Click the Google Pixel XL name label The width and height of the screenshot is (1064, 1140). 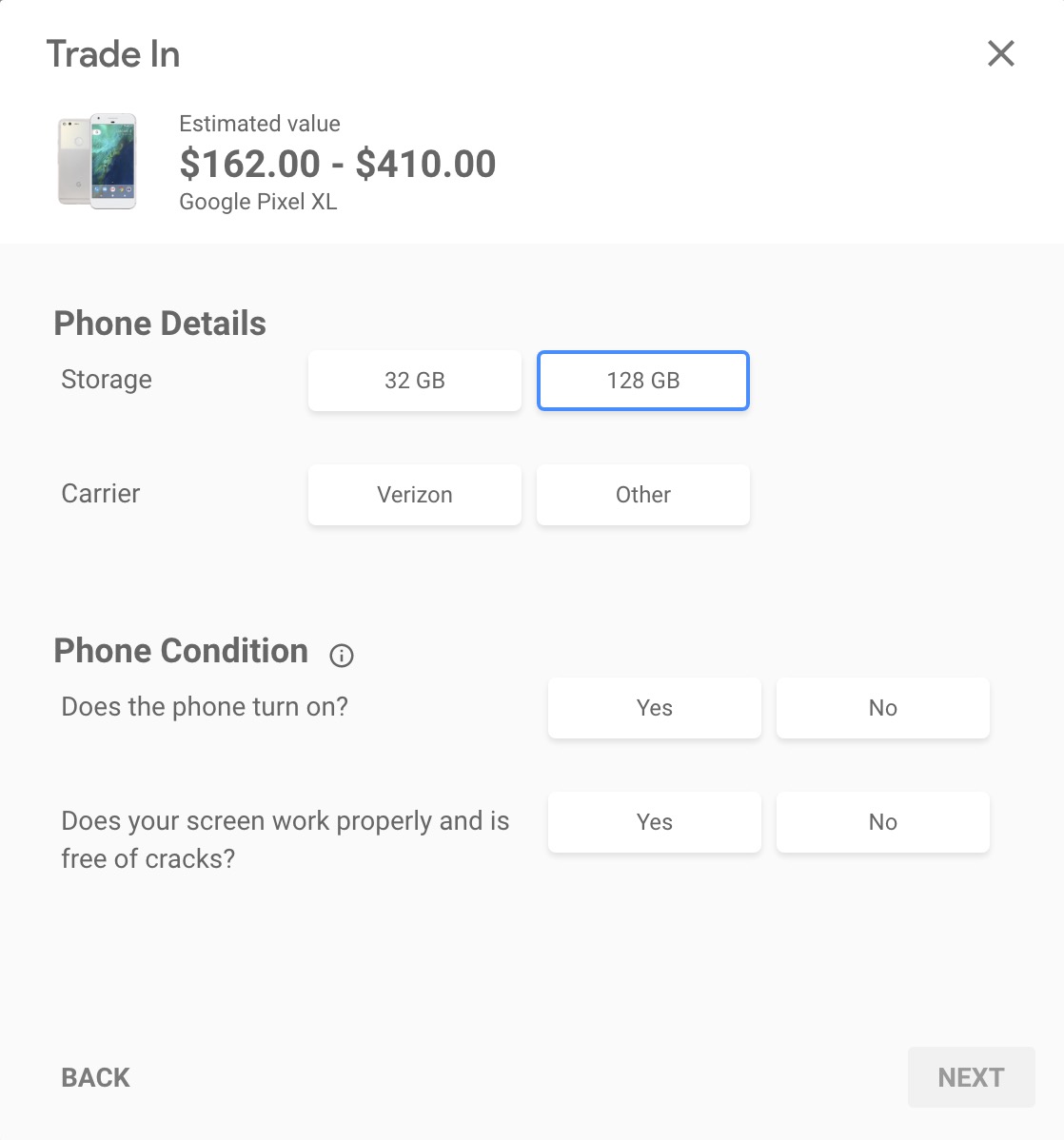tap(258, 202)
